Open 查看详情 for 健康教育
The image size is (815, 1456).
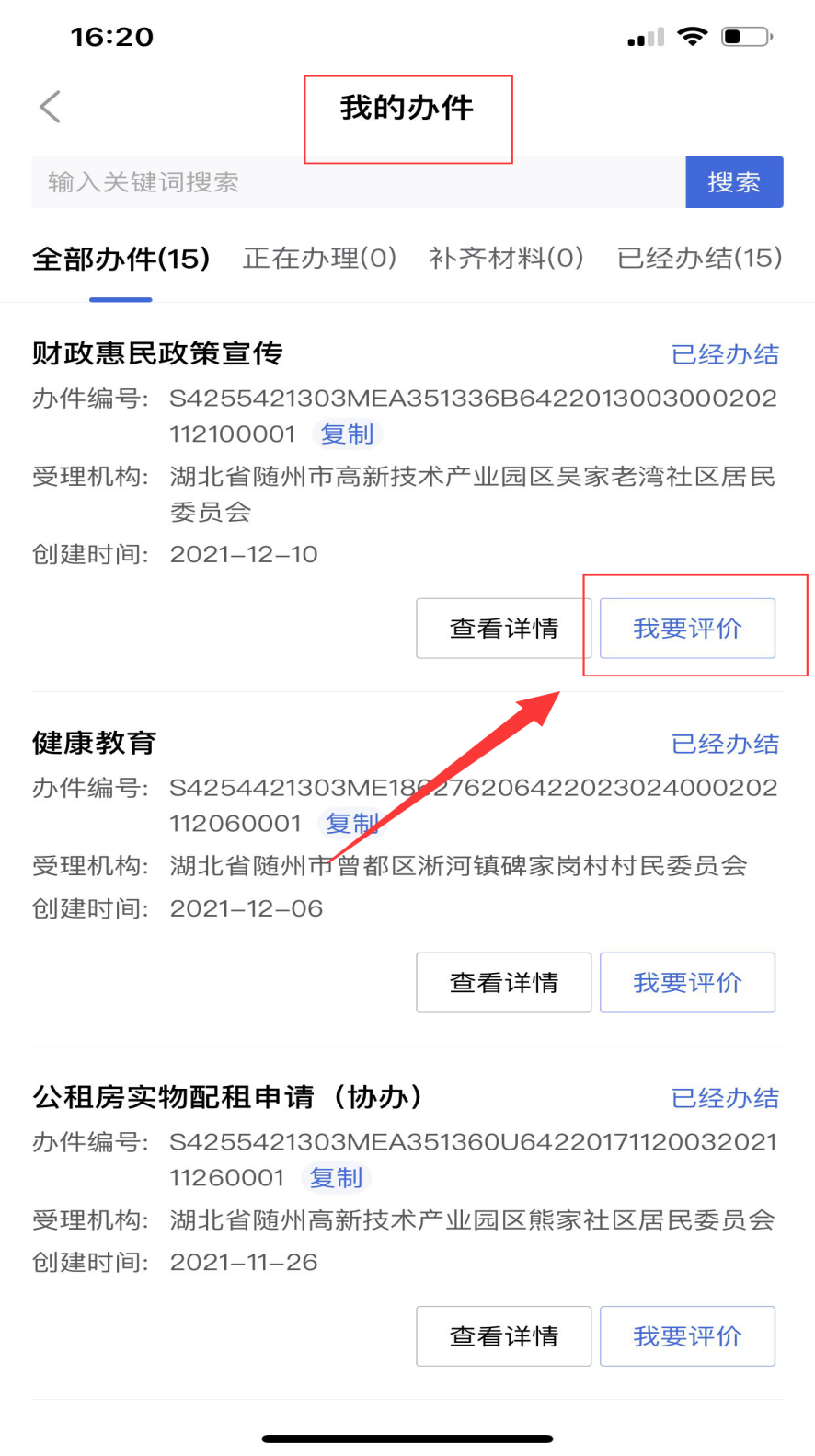point(504,983)
